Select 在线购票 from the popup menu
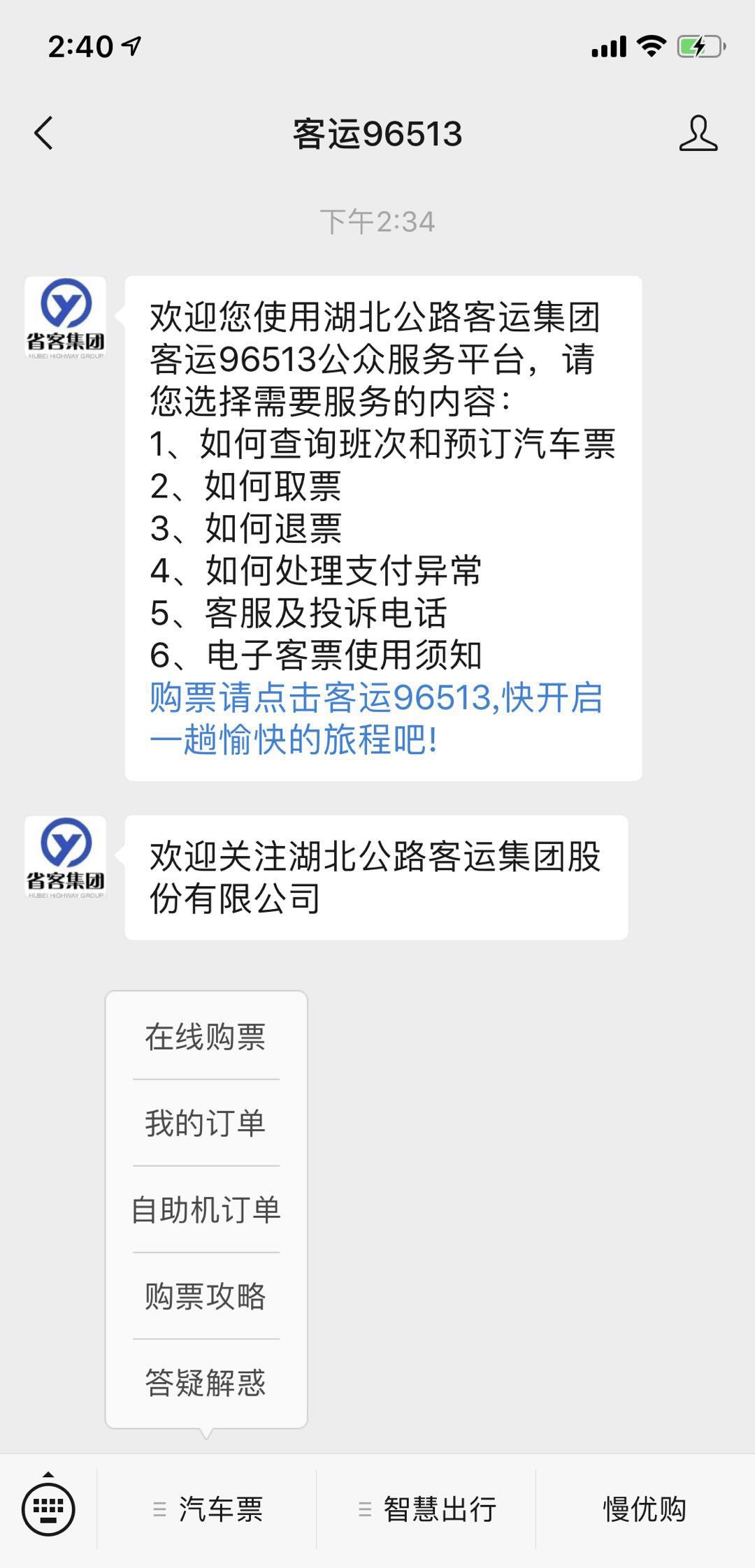 click(206, 1037)
